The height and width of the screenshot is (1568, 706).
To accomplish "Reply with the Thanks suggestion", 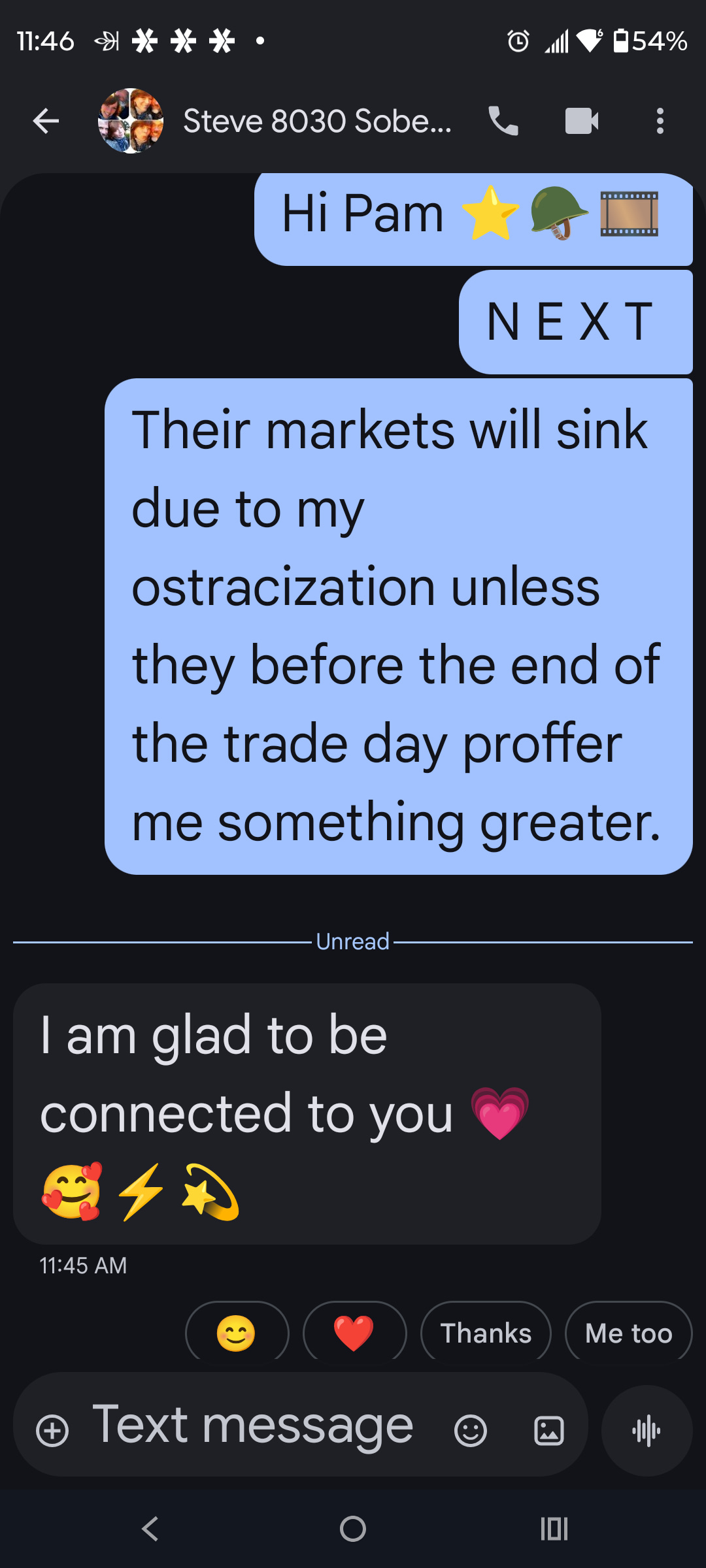I will coord(486,1333).
